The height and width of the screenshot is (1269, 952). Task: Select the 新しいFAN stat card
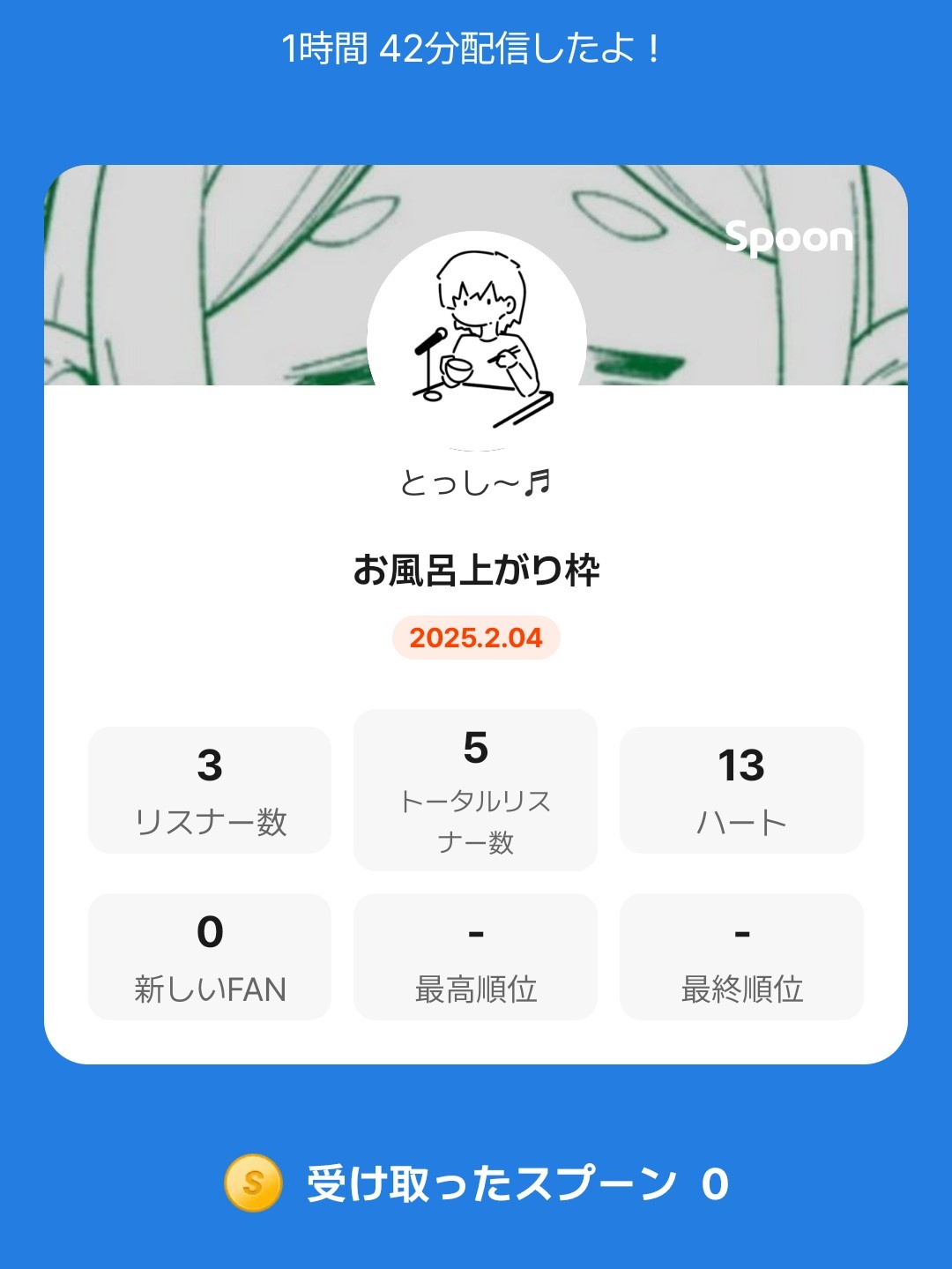click(209, 954)
